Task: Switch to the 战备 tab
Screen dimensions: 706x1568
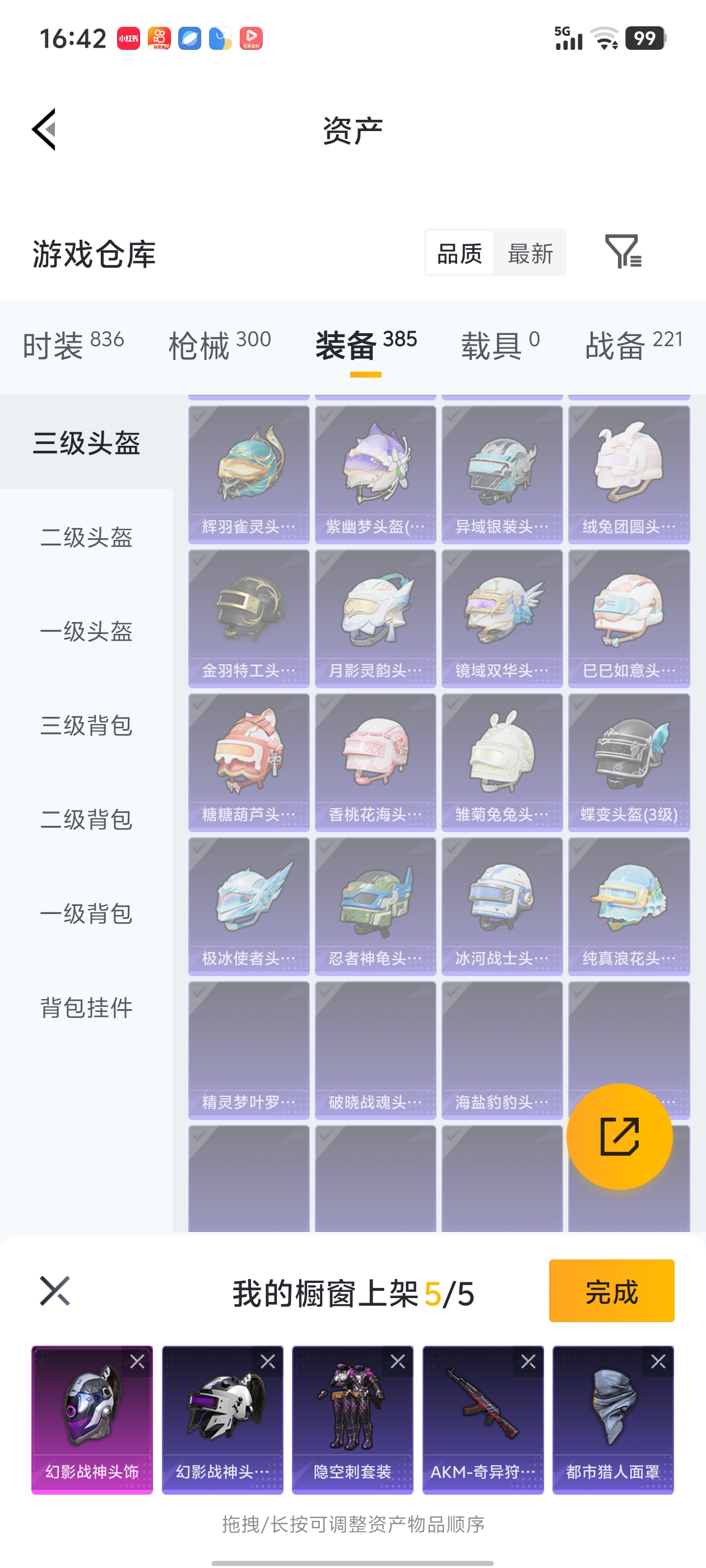Action: point(634,345)
